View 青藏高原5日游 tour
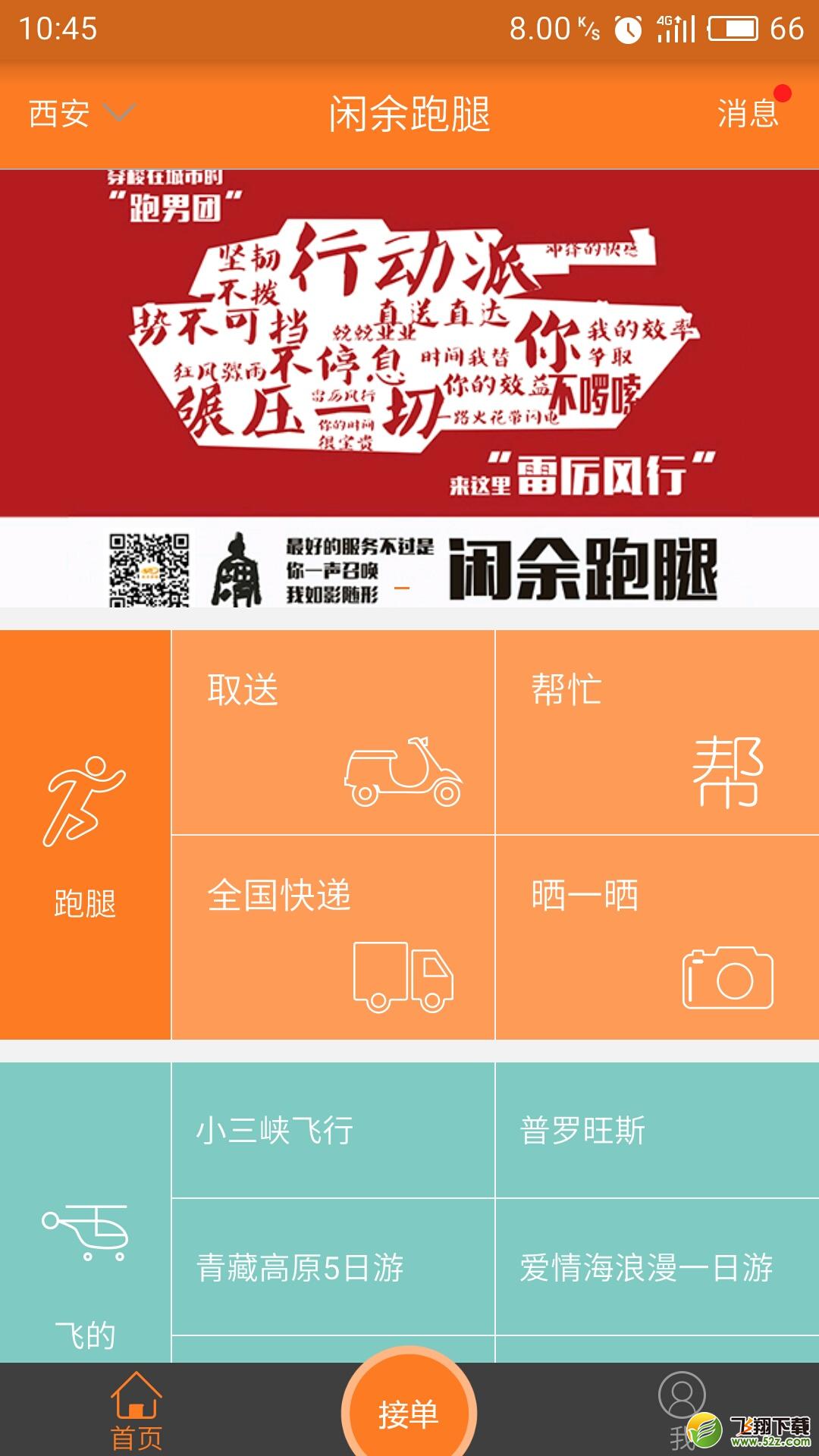819x1456 pixels. (x=333, y=1267)
